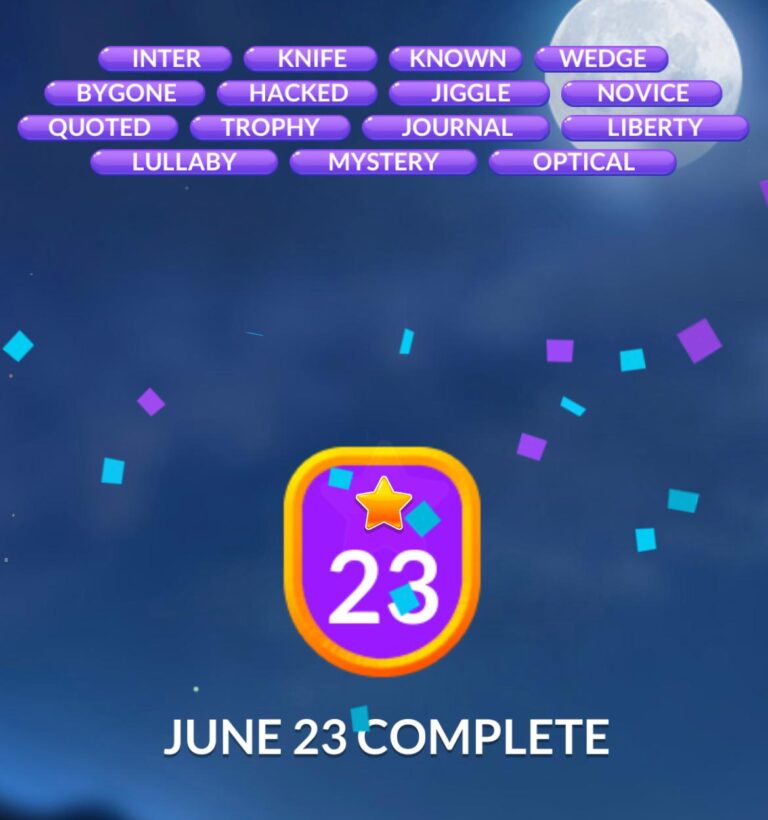Tap the WEDGE word chip
Screen dimensions: 768x820
(x=601, y=59)
